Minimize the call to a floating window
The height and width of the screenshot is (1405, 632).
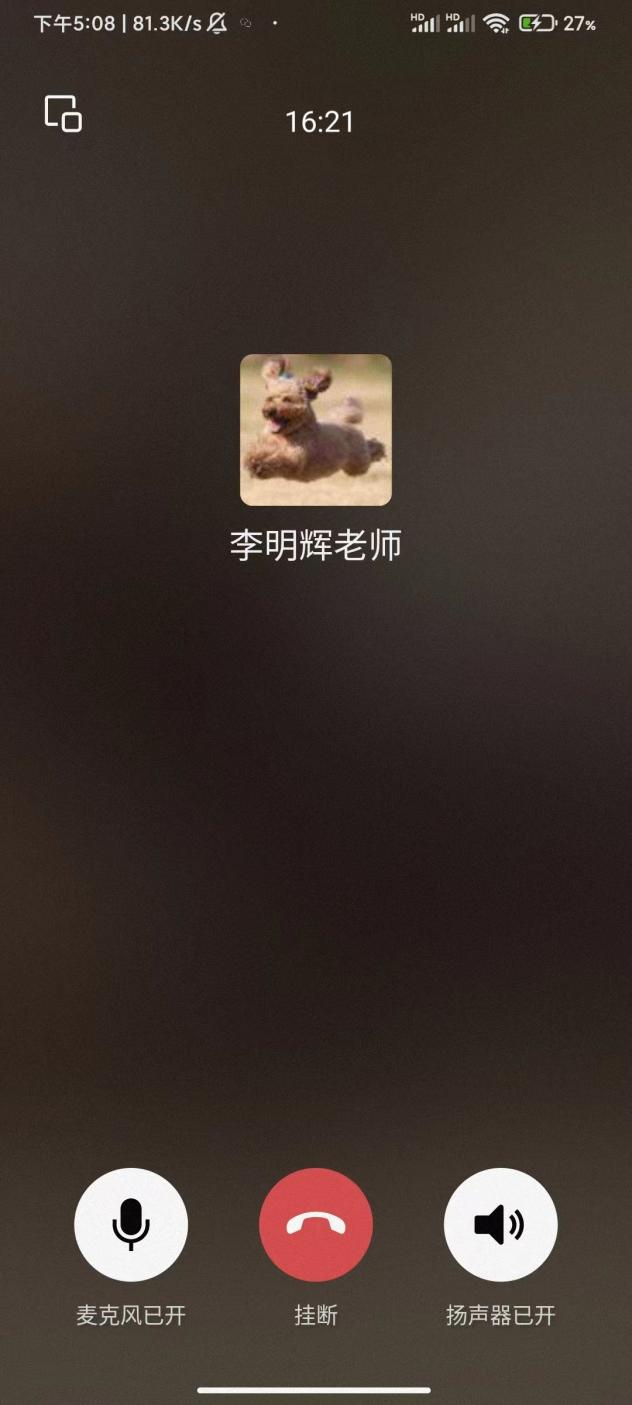pyautogui.click(x=63, y=114)
